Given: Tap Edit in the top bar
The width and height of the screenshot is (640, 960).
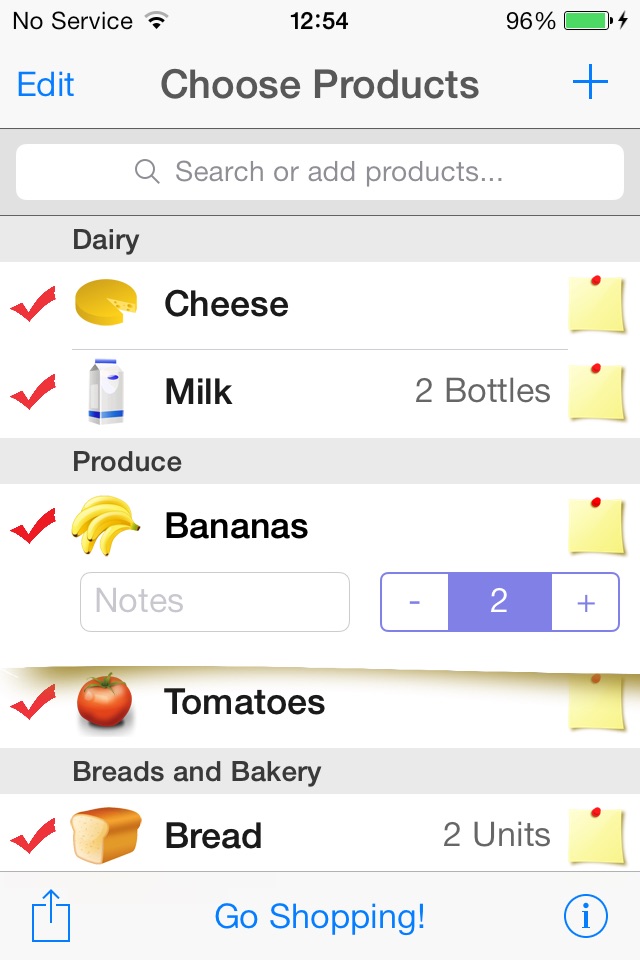Looking at the screenshot, I should (x=45, y=84).
